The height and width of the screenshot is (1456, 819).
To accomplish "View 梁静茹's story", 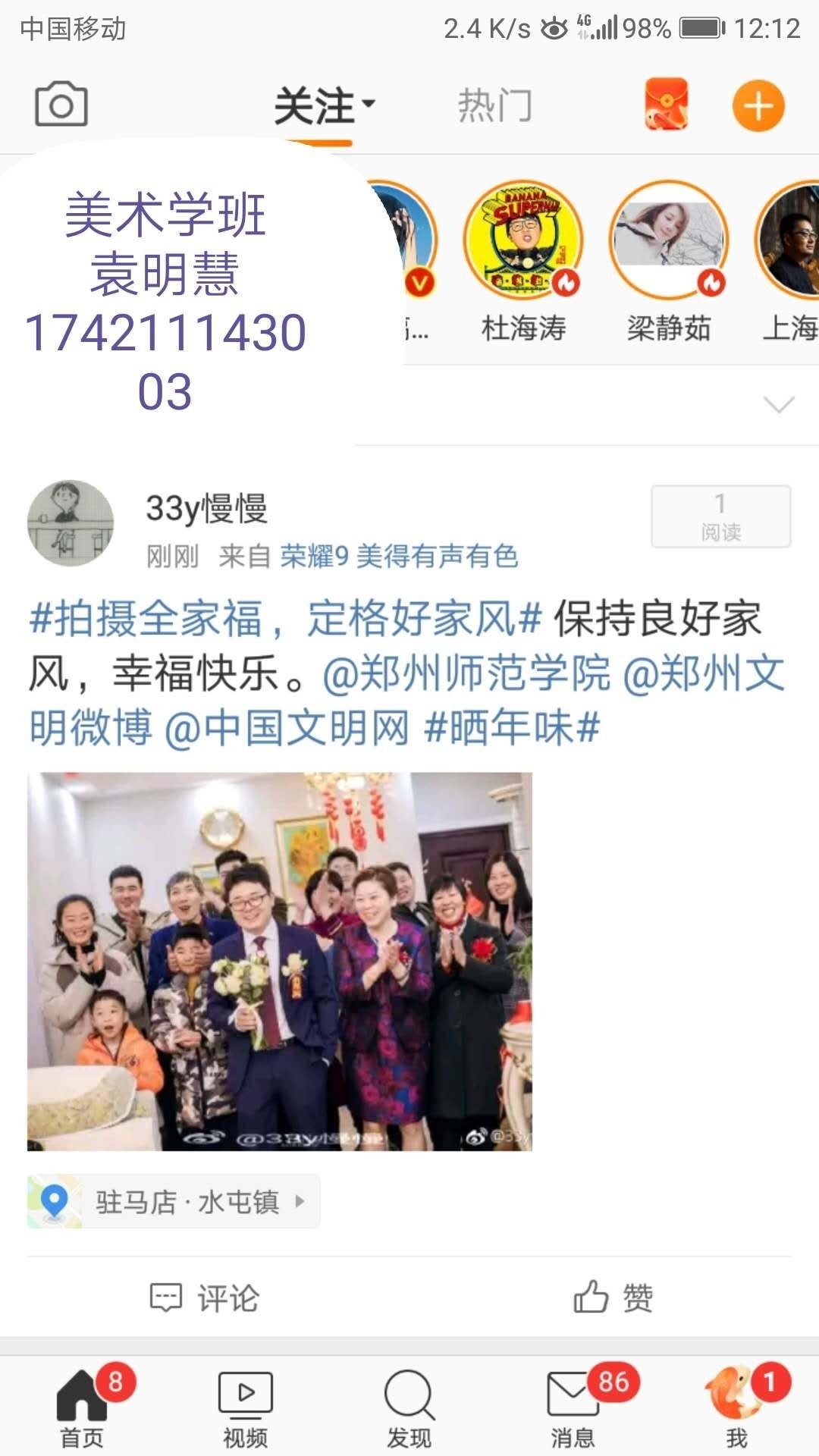I will click(669, 241).
